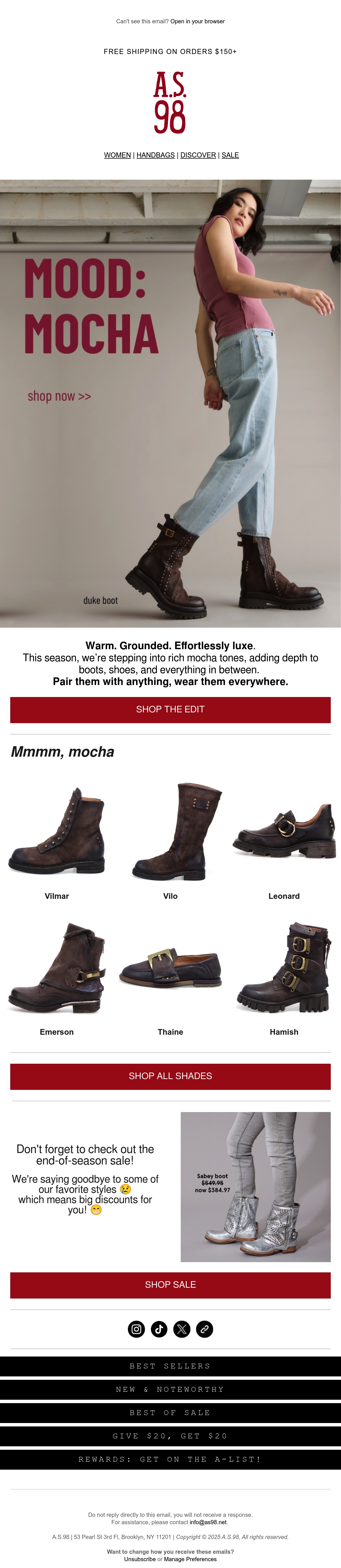
Task: Open the BEST SELLERS banner
Action: [x=170, y=1366]
